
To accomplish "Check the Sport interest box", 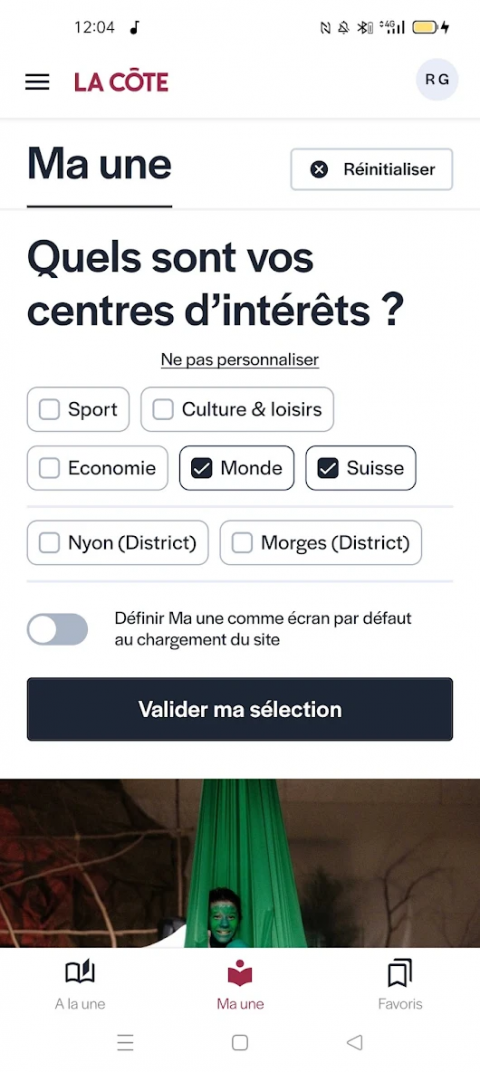I will point(78,410).
